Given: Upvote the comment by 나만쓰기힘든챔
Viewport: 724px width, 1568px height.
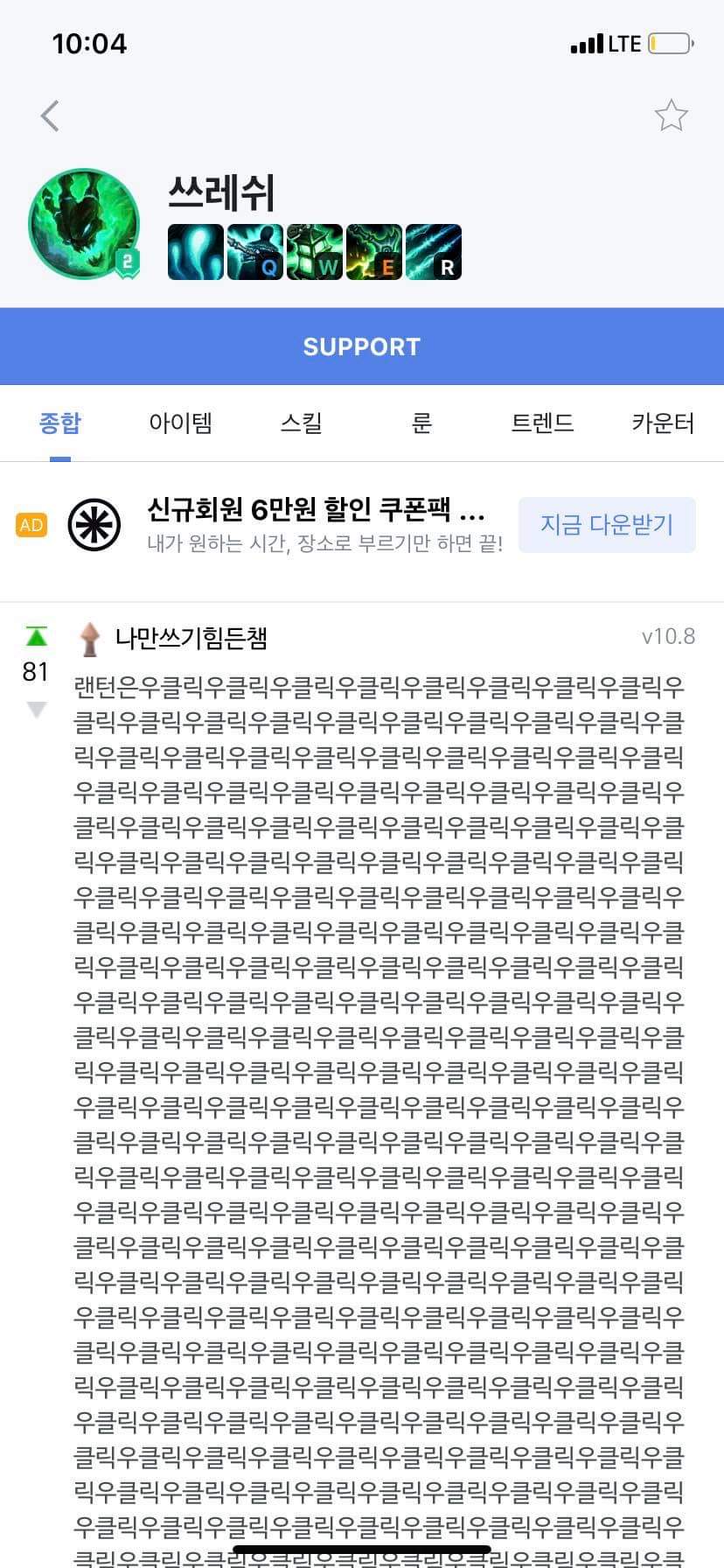Looking at the screenshot, I should [x=36, y=636].
